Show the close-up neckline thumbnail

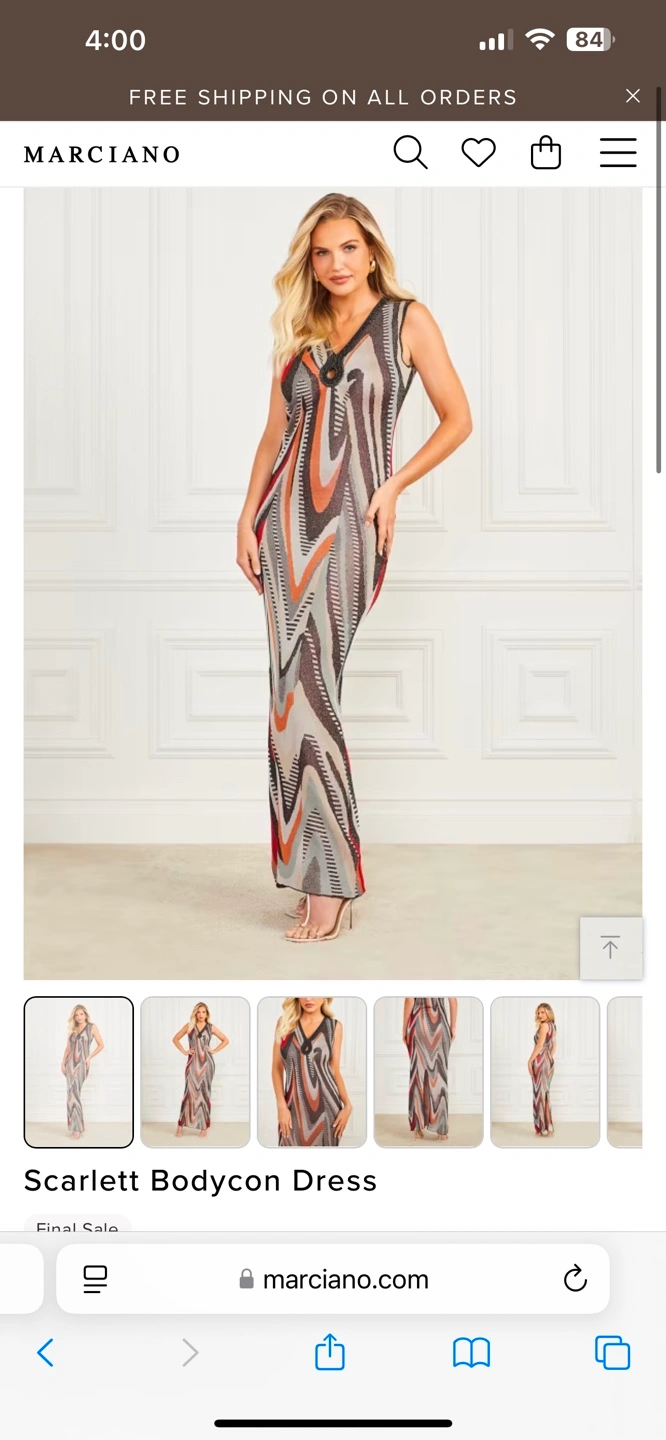tap(312, 1072)
